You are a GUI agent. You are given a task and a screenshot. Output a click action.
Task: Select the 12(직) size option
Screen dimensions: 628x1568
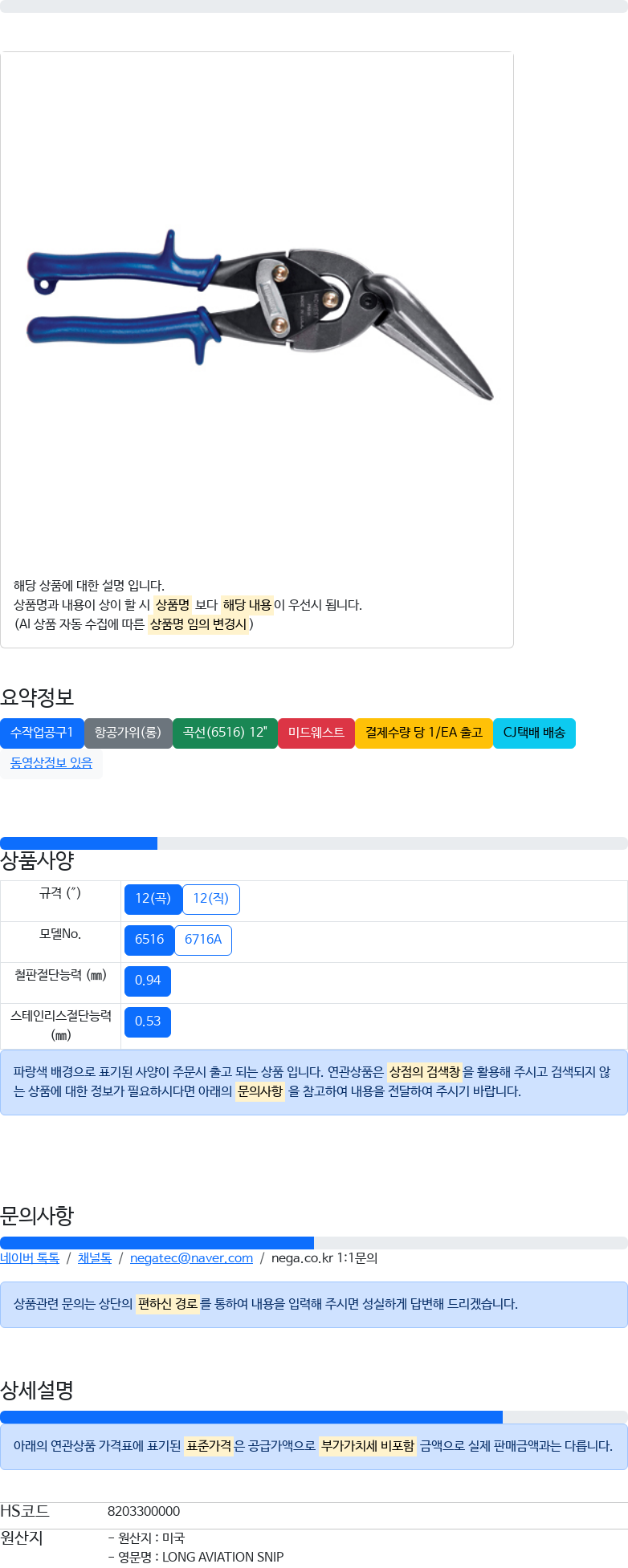(211, 899)
